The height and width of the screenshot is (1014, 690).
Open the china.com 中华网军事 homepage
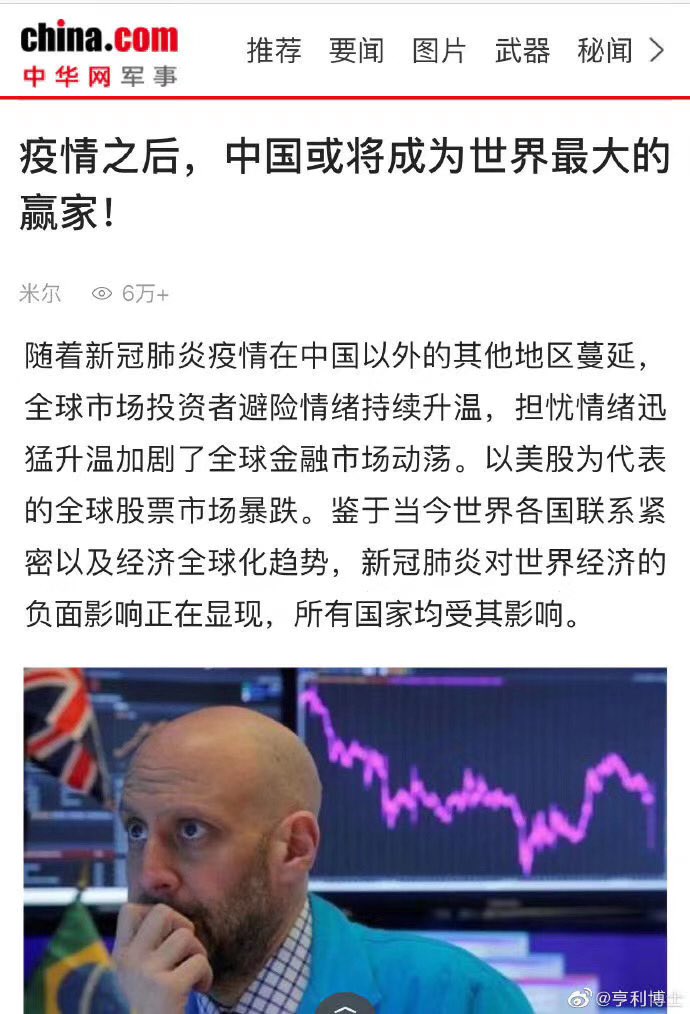pos(99,54)
